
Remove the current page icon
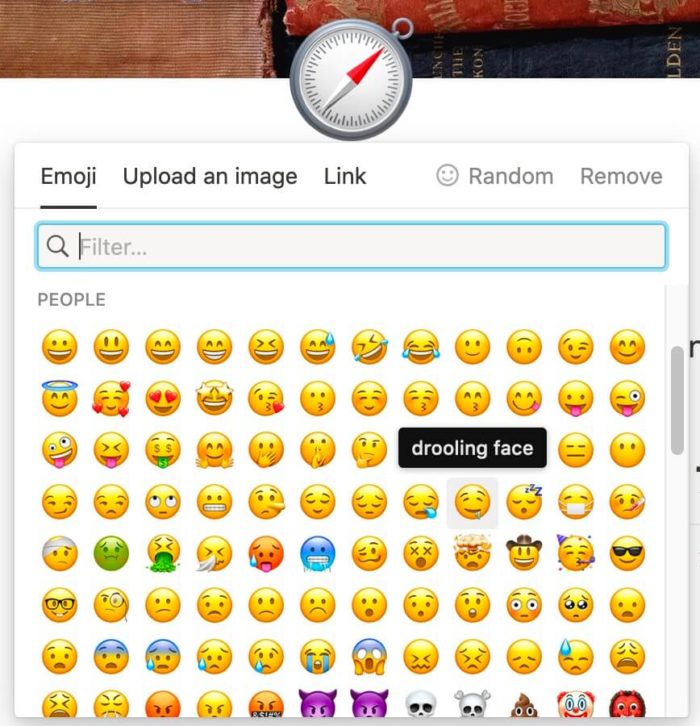click(x=621, y=177)
